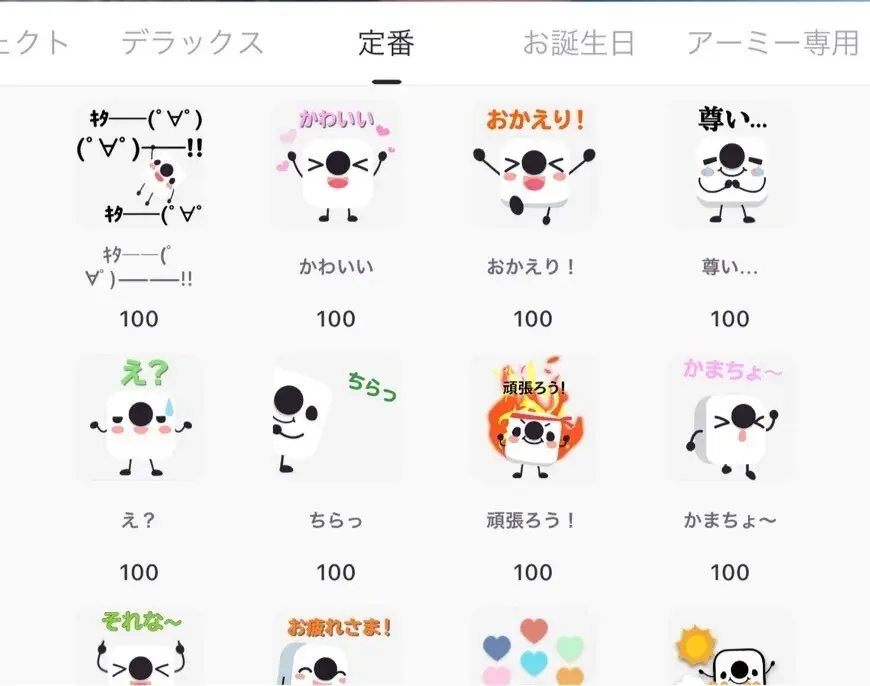
Task: Switch to the アーミー専用 tab
Action: [x=772, y=43]
